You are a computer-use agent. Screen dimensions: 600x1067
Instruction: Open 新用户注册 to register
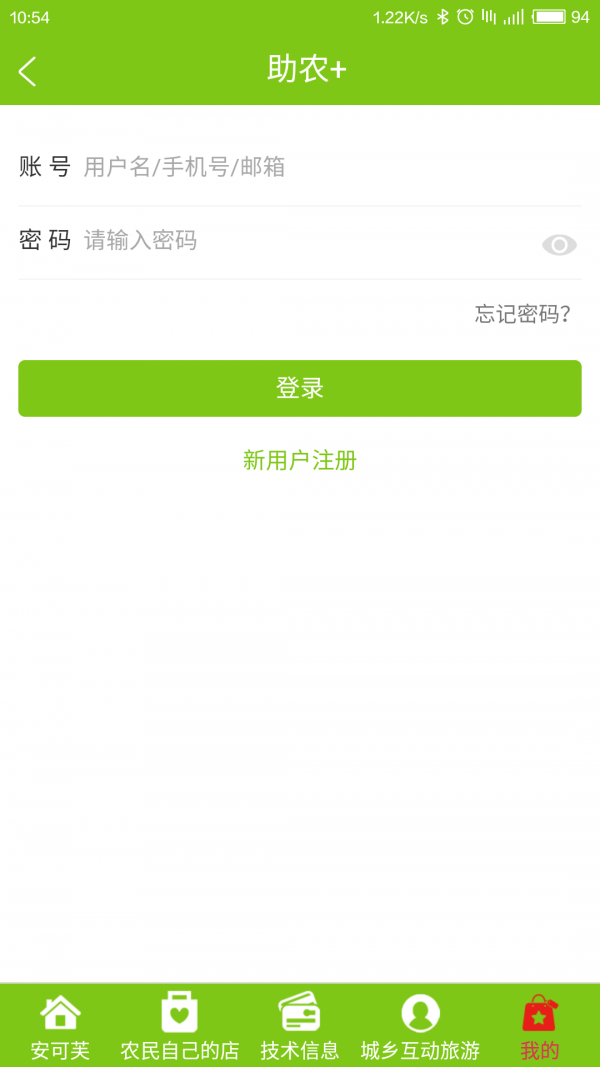[300, 460]
